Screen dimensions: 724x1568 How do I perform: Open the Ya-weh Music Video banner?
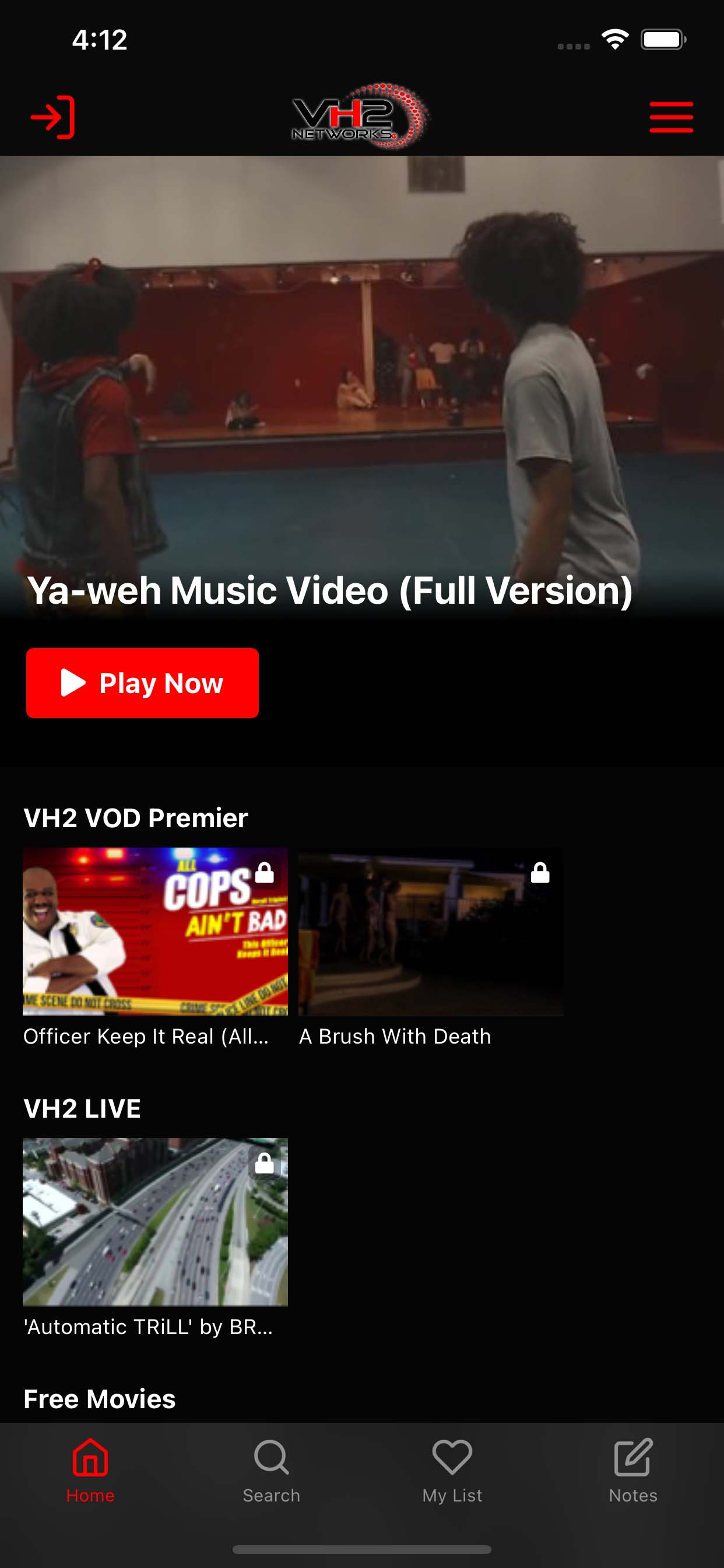[x=362, y=388]
